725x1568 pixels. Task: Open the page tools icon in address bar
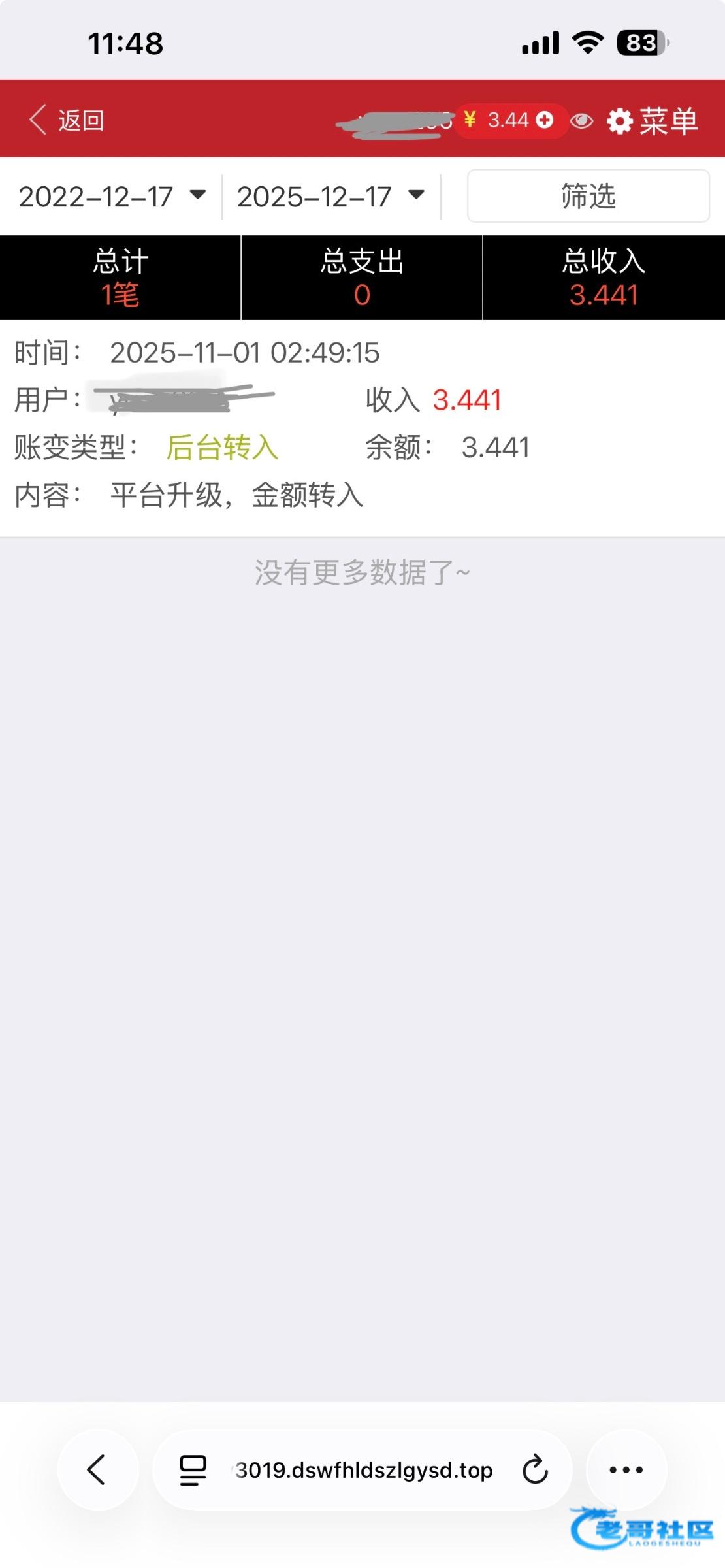pos(193,1470)
